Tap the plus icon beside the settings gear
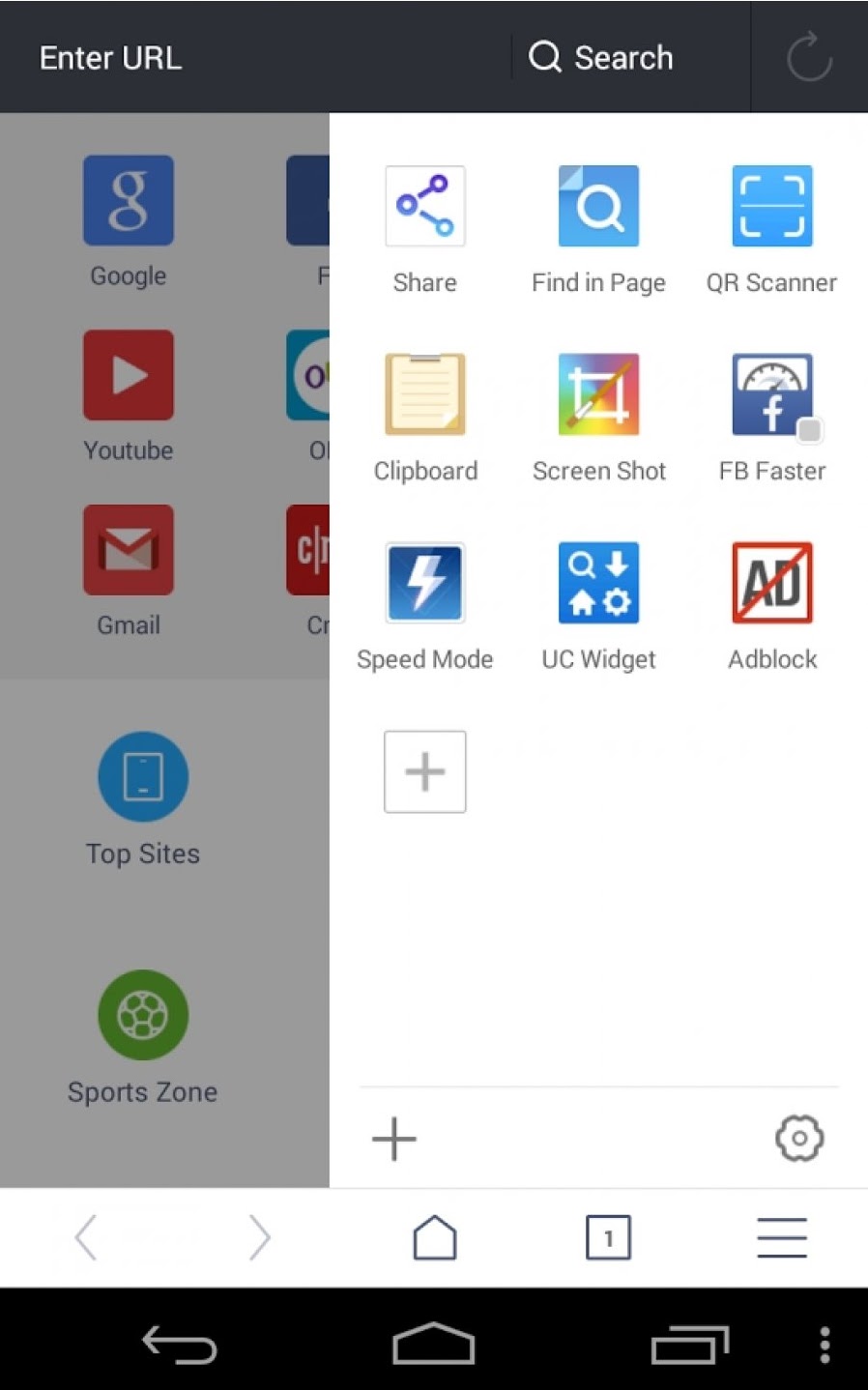Viewport: 868px width, 1390px height. coord(394,1139)
